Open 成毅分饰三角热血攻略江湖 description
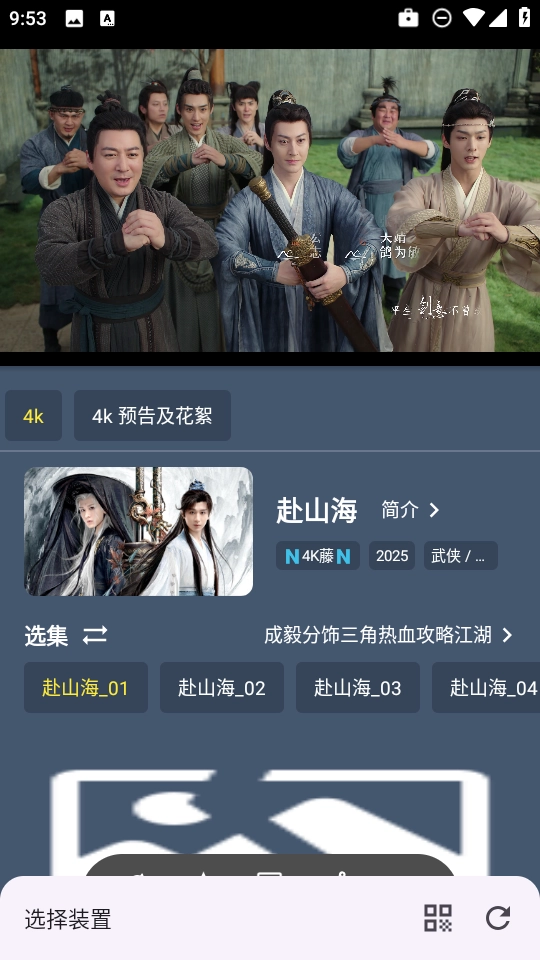The width and height of the screenshot is (540, 960). tap(388, 635)
